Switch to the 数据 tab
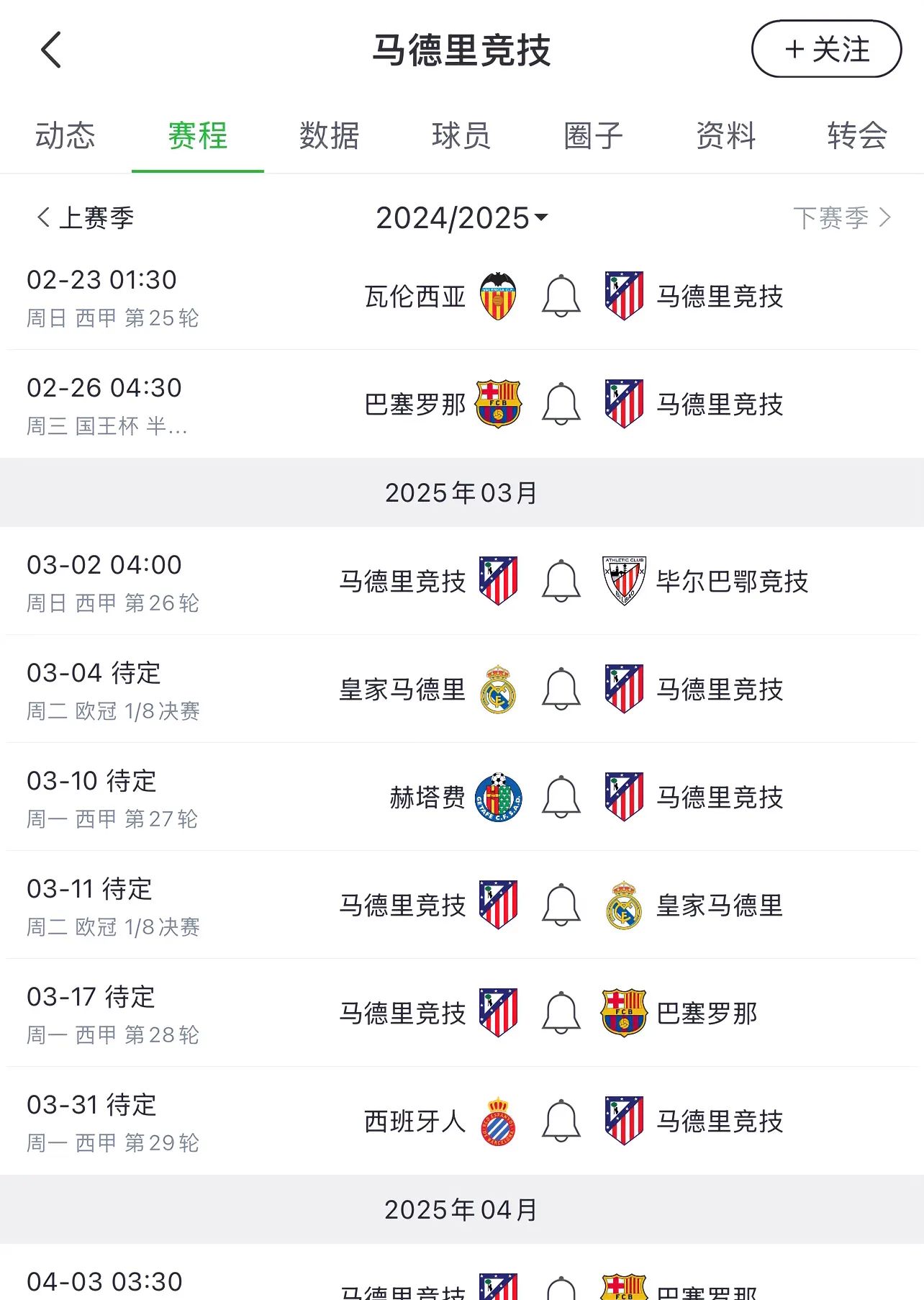924x1300 pixels. [x=329, y=136]
